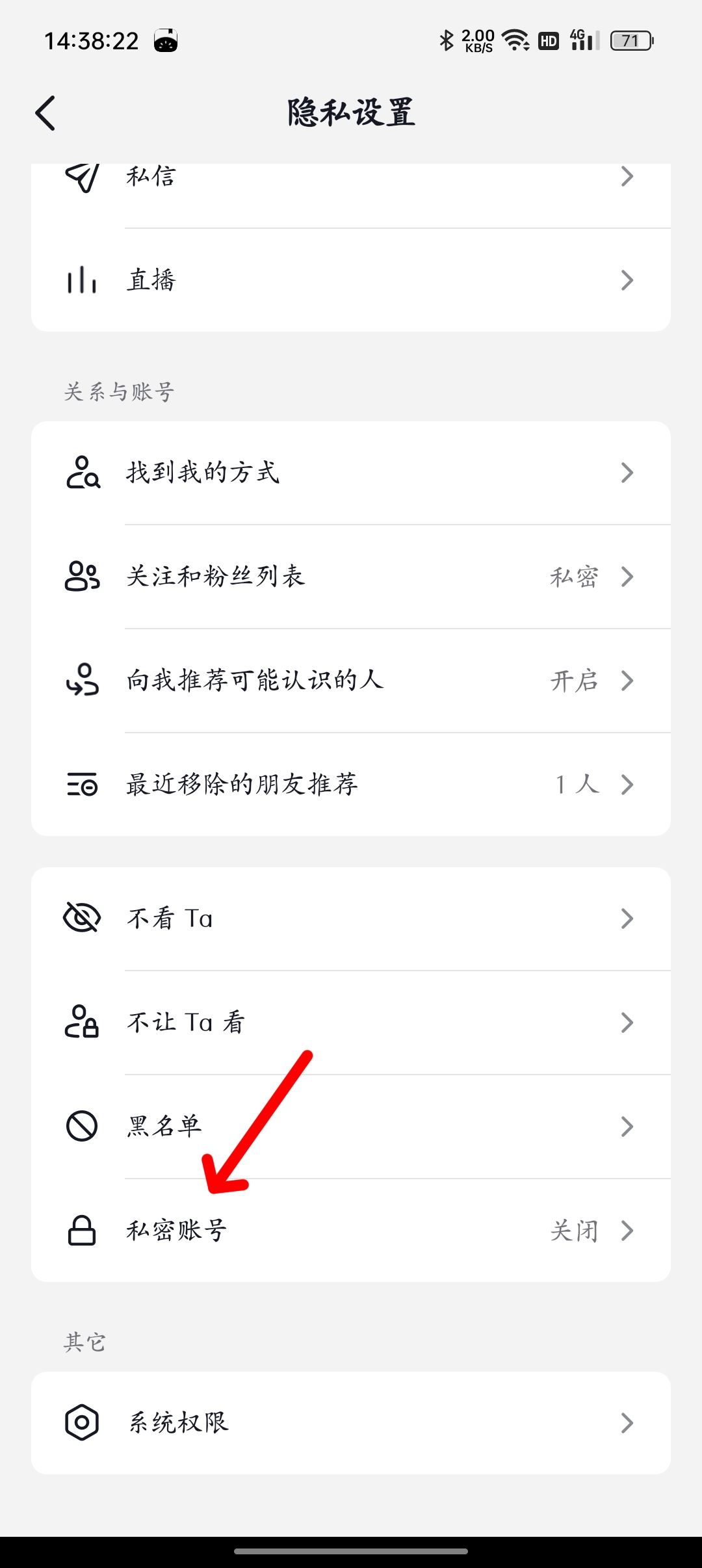Tap the home indicator bar at bottom
Screen dimensions: 702x1568
click(x=351, y=1551)
